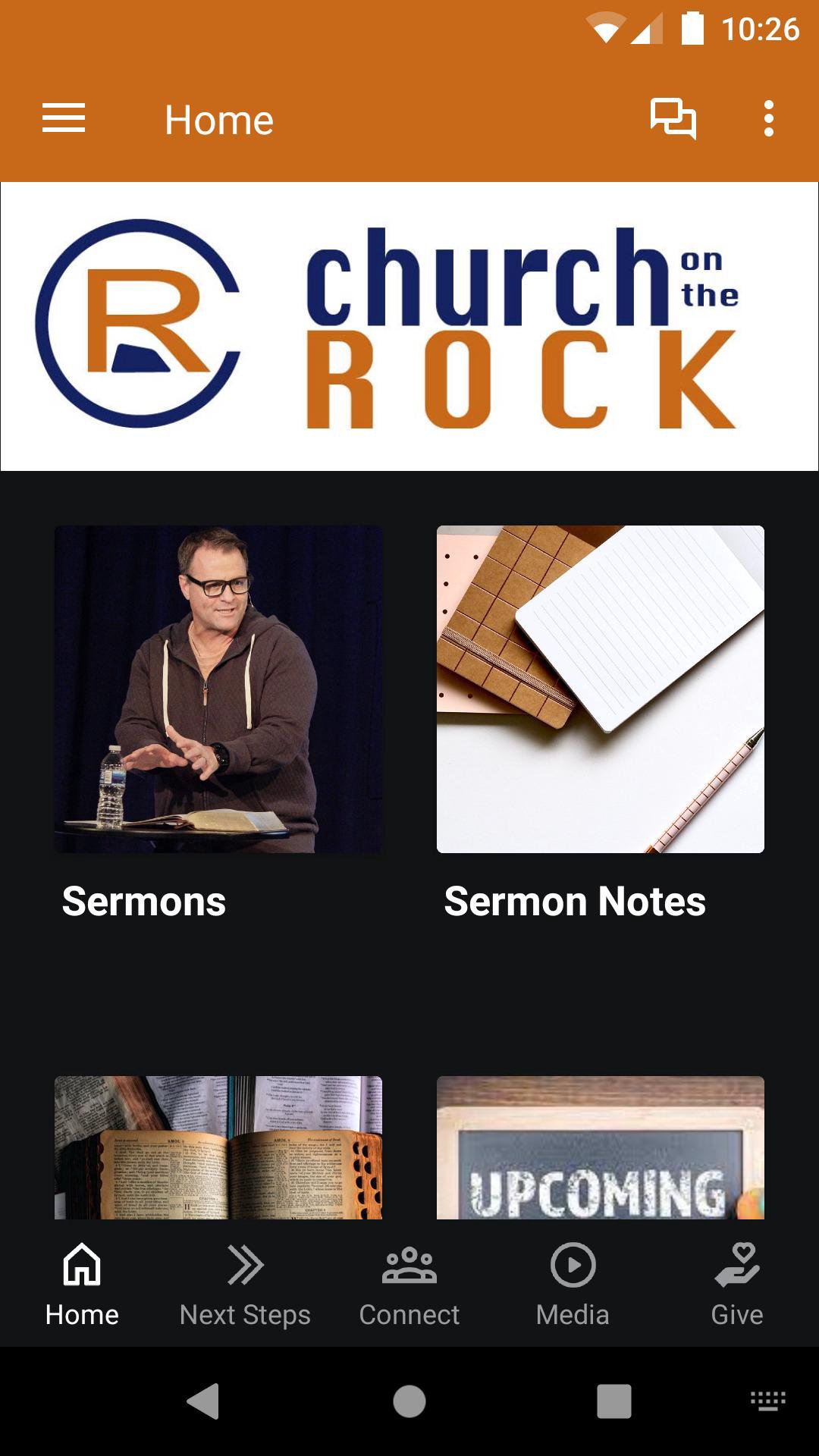819x1456 pixels.
Task: Open the three-dot overflow menu
Action: coord(768,119)
